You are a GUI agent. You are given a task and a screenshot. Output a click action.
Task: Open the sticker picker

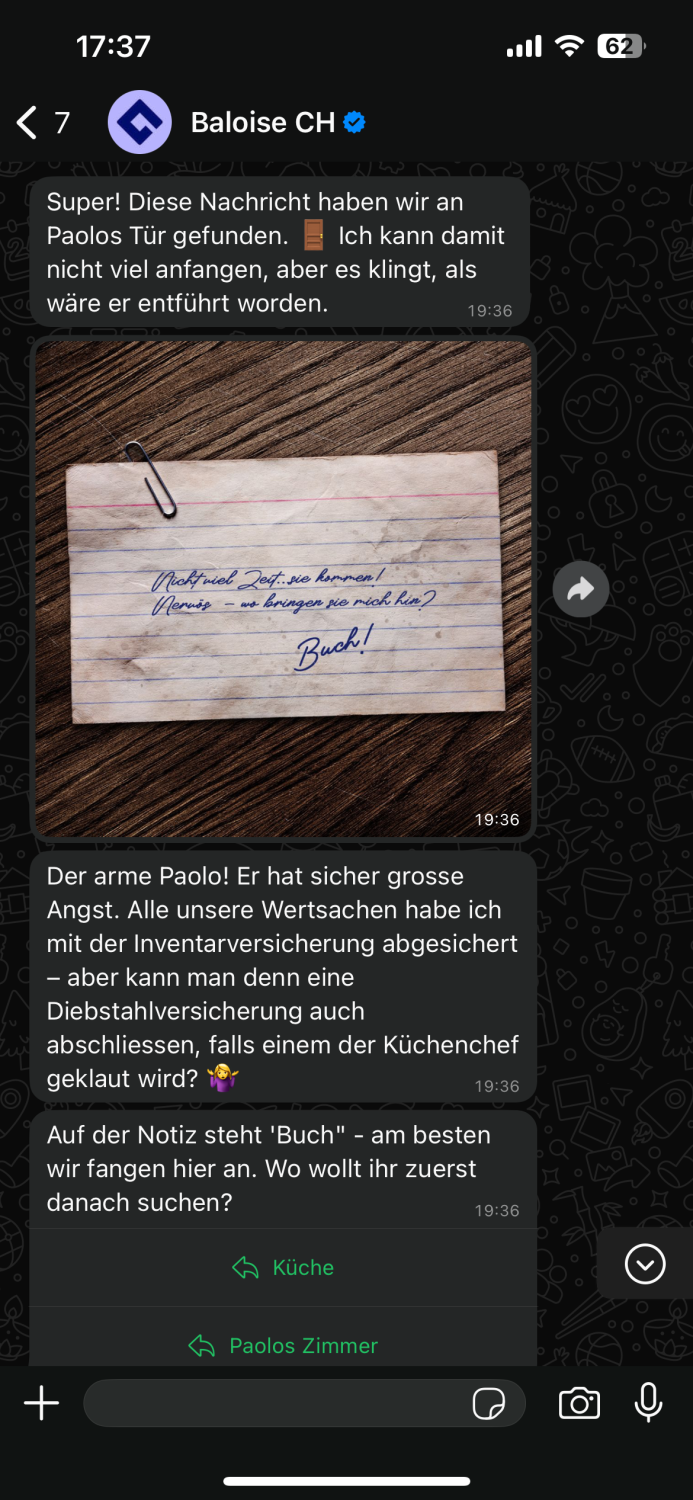click(489, 1404)
